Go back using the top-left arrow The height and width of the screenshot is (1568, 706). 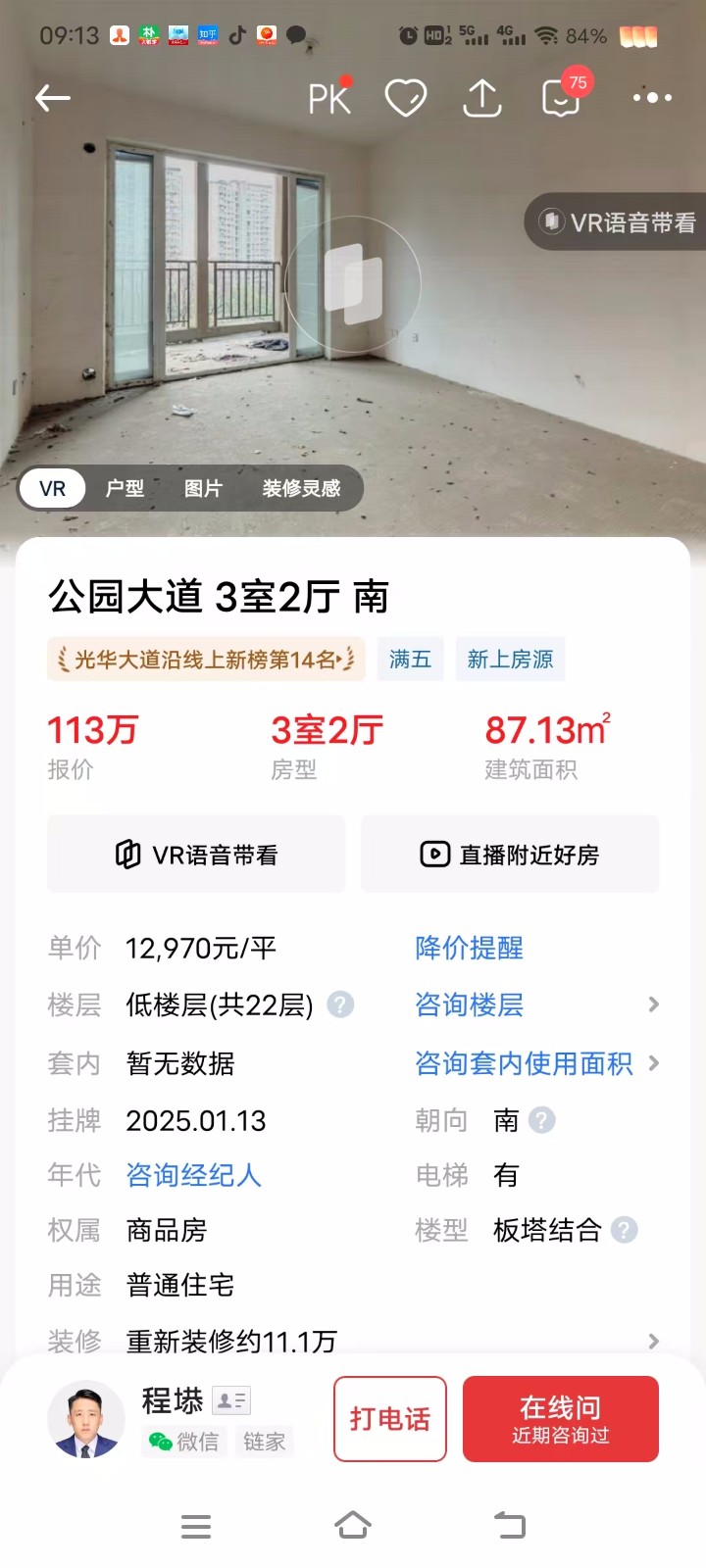click(x=53, y=97)
